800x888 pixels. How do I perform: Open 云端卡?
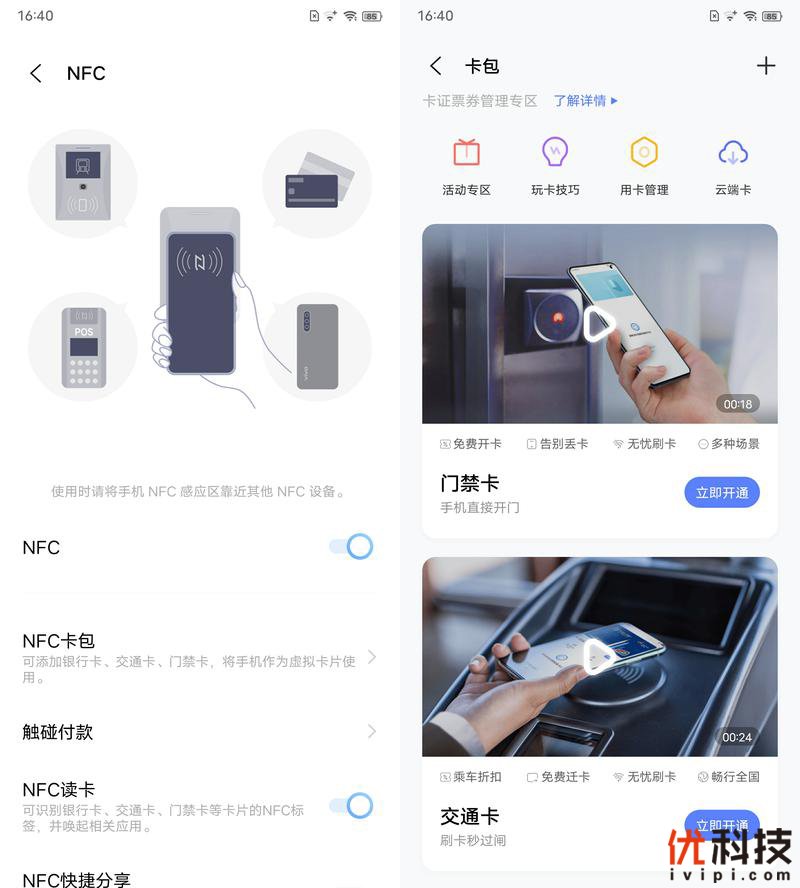coord(733,166)
